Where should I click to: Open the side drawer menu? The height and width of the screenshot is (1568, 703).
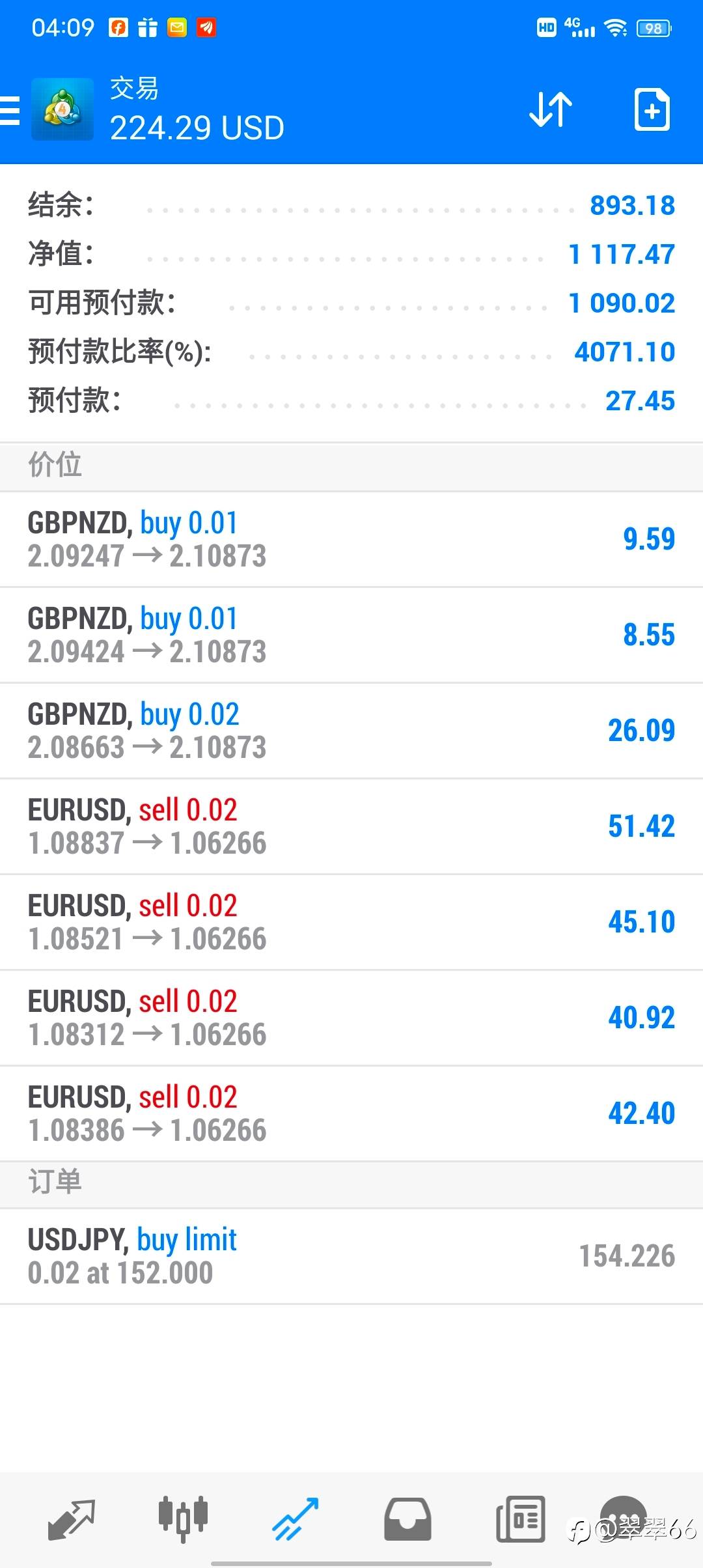[10, 109]
